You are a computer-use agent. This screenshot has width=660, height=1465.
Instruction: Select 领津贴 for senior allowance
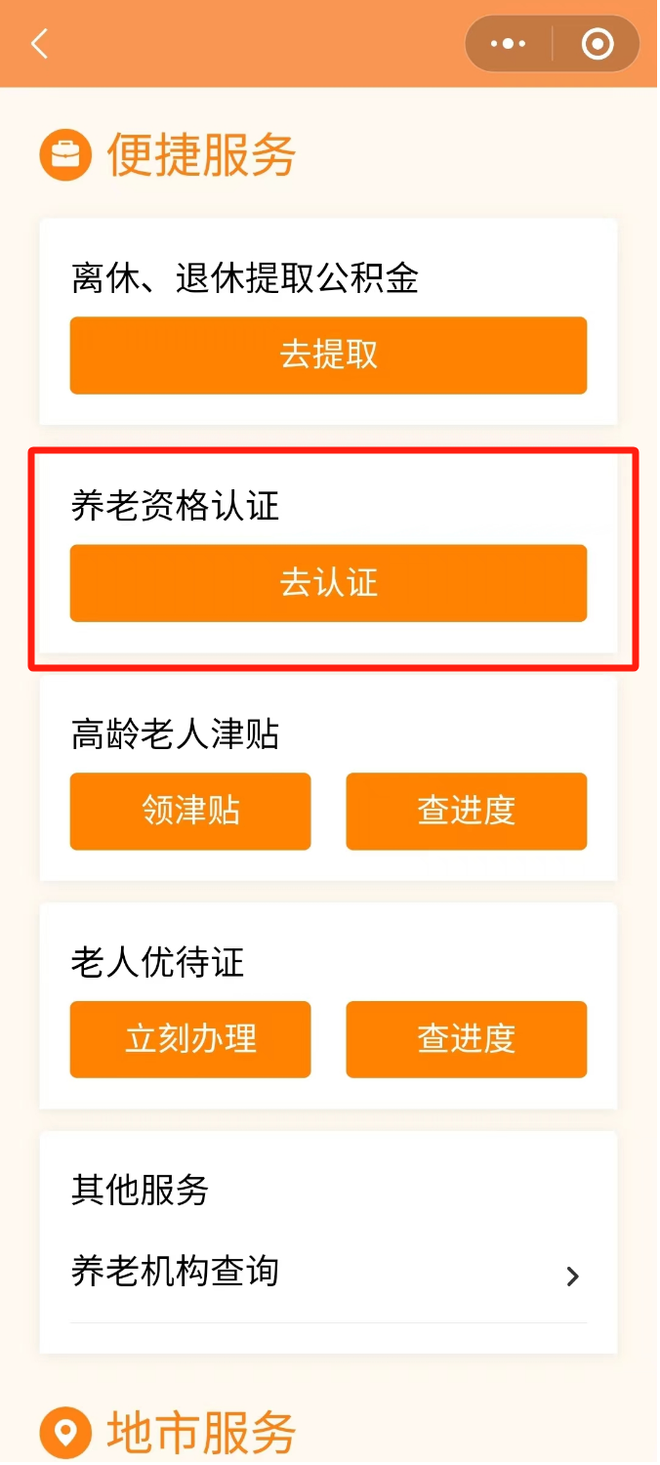pyautogui.click(x=190, y=811)
